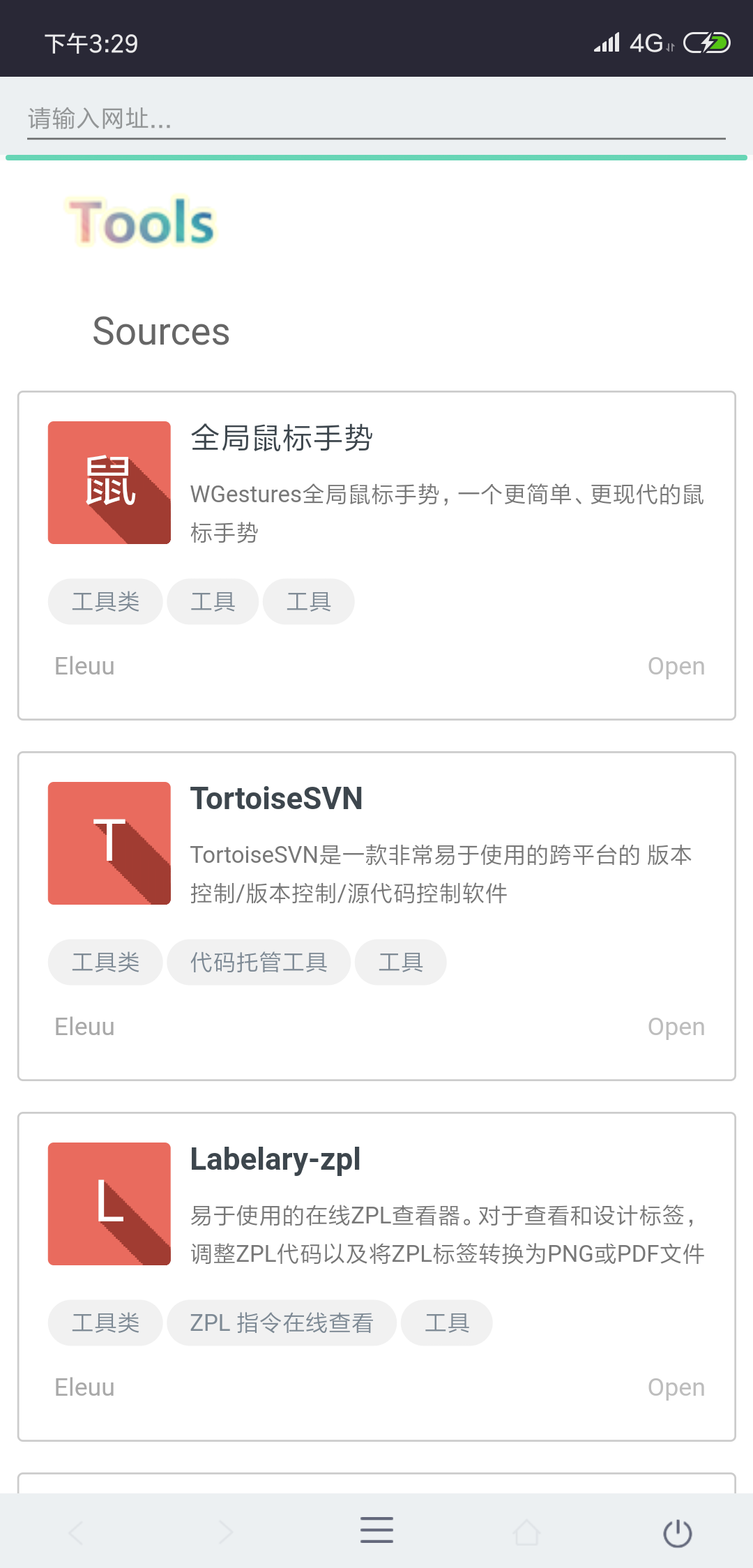Go to the browser home page
The image size is (753, 1568).
pos(526,1532)
